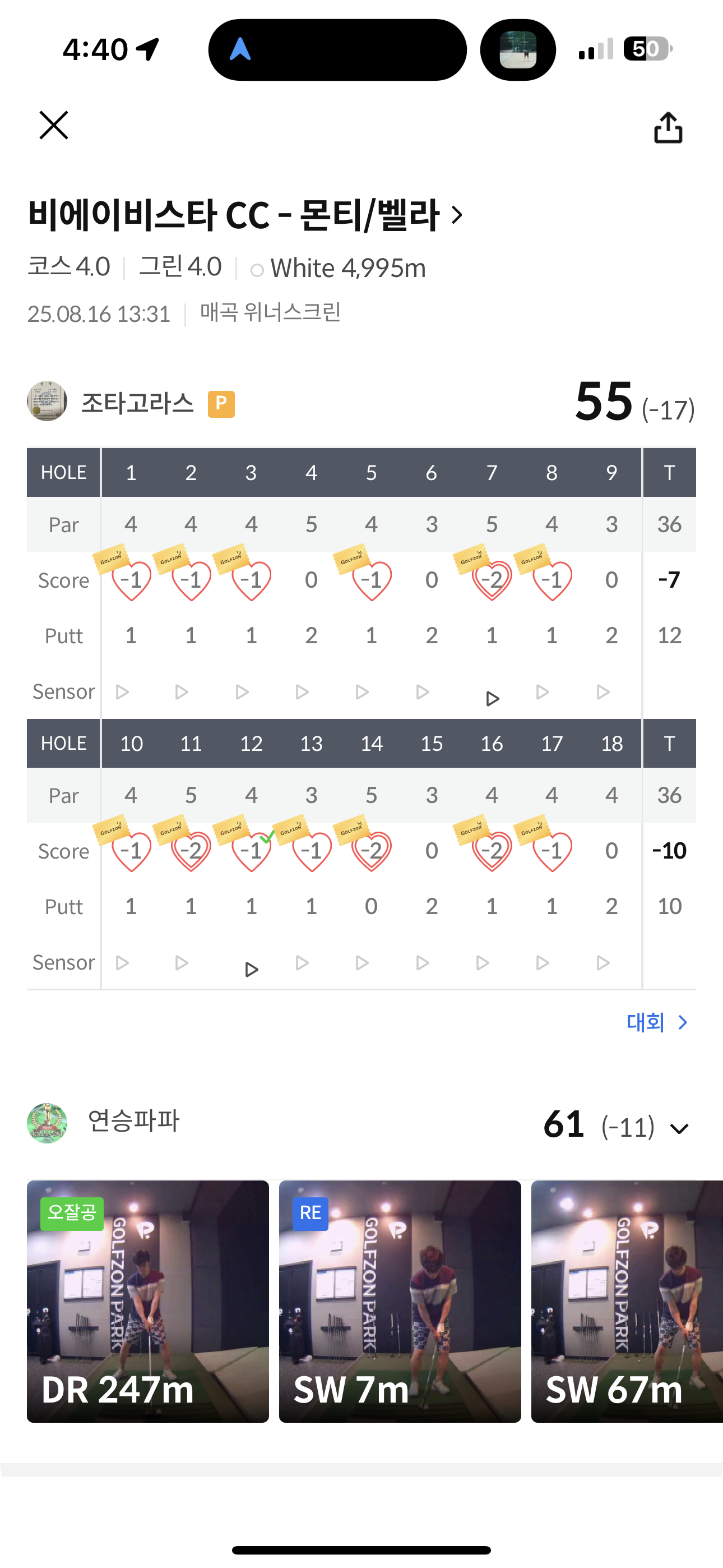Image resolution: width=723 pixels, height=1568 pixels.
Task: Play the sensor replay for hole 12
Action: click(x=251, y=969)
